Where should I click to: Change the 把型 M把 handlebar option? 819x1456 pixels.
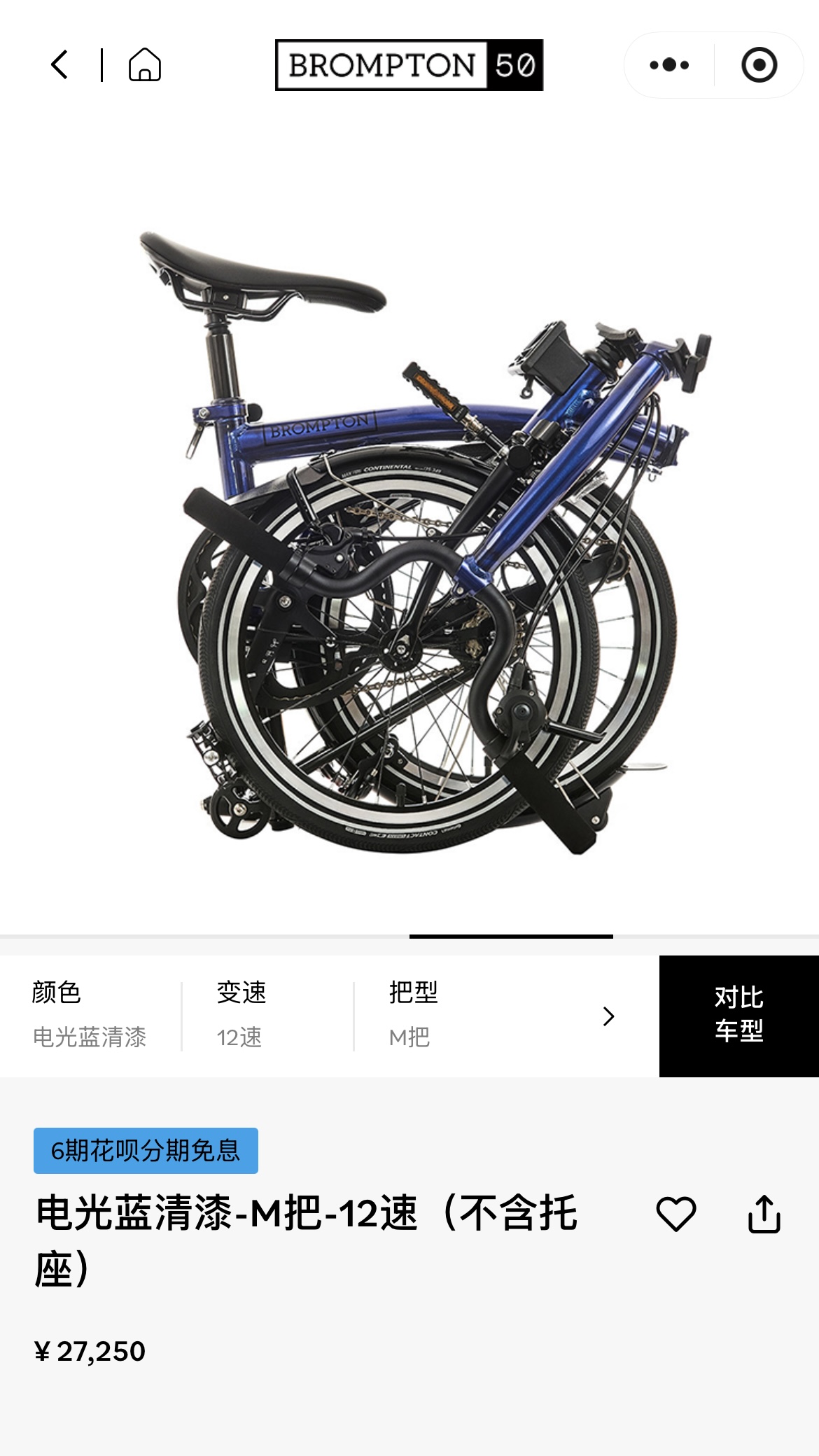(x=413, y=1016)
